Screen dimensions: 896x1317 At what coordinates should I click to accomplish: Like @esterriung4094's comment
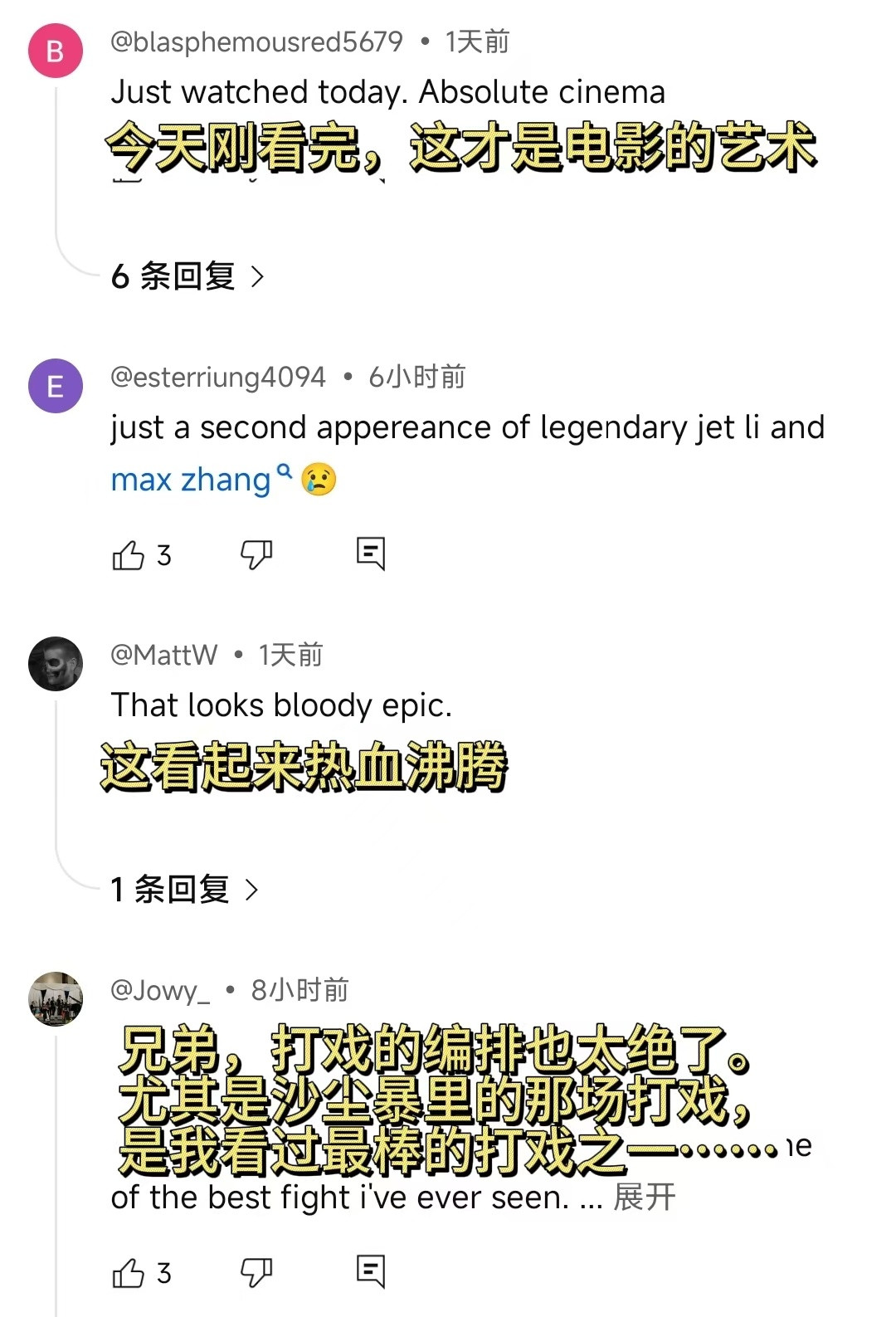coord(131,554)
